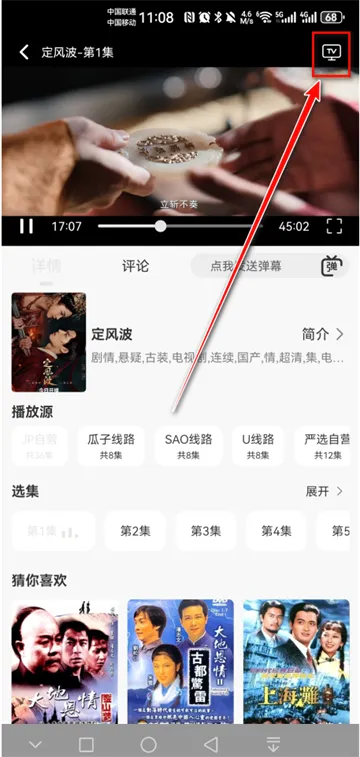This screenshot has height=757, width=360.
Task: Pick the 严选自营 source
Action: (322, 446)
